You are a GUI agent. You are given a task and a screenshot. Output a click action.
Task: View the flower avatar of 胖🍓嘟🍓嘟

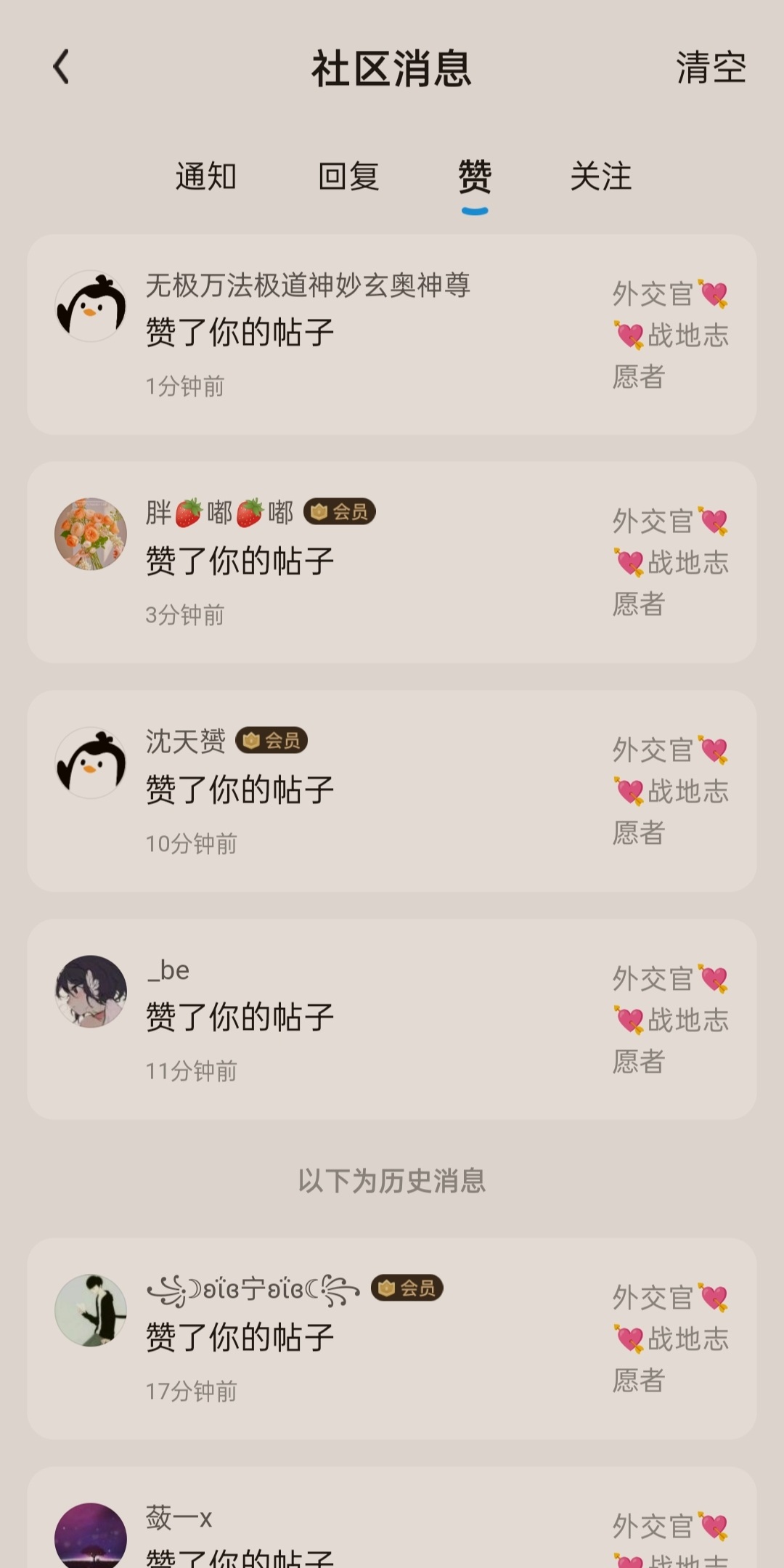[91, 534]
